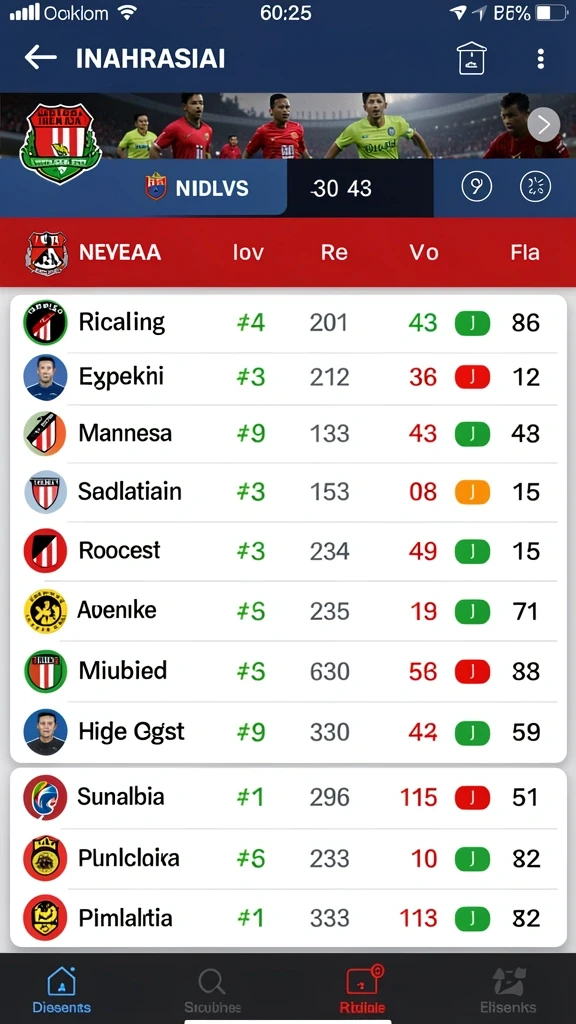Select the NIDLVS tab

197,188
